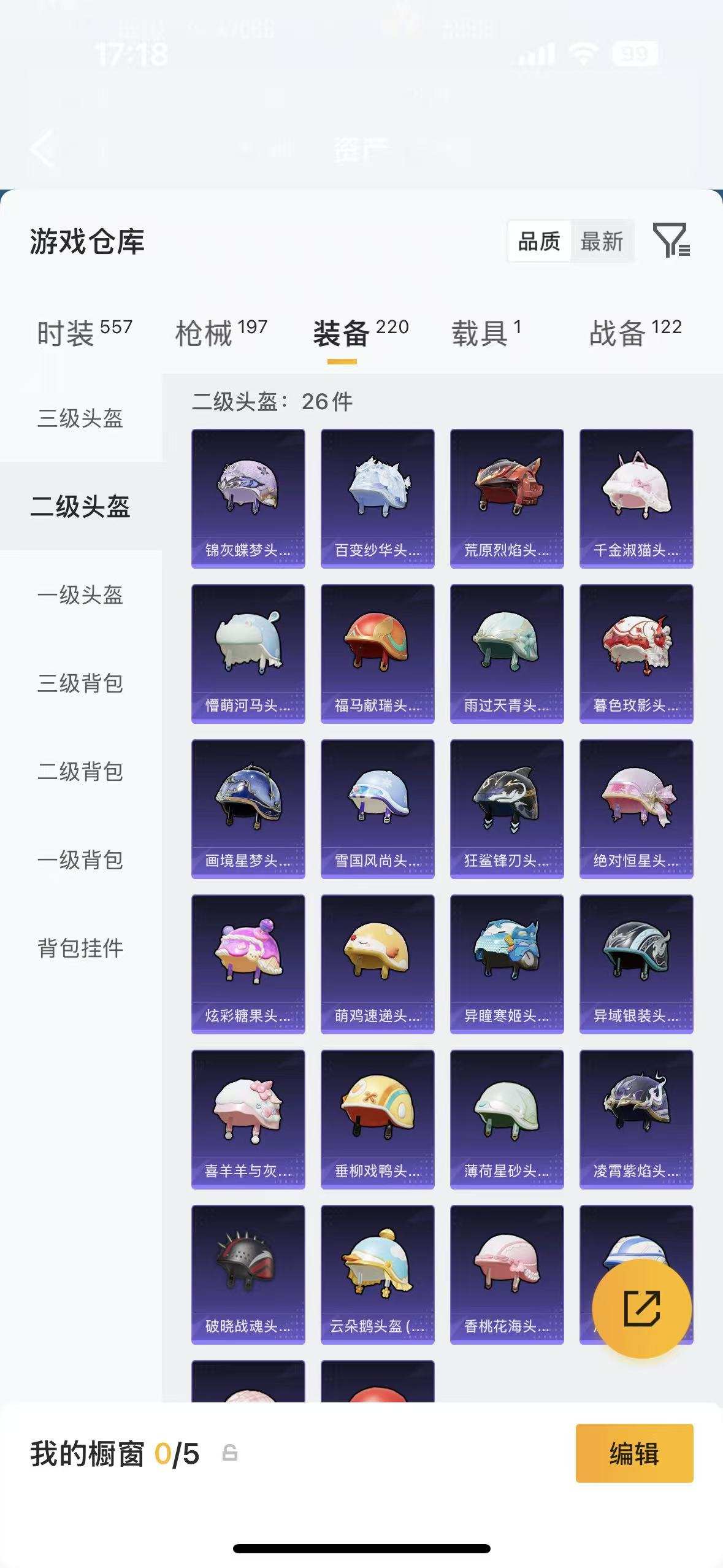Switch sorting to 品质
Screen dimensions: 723x1568
(537, 242)
